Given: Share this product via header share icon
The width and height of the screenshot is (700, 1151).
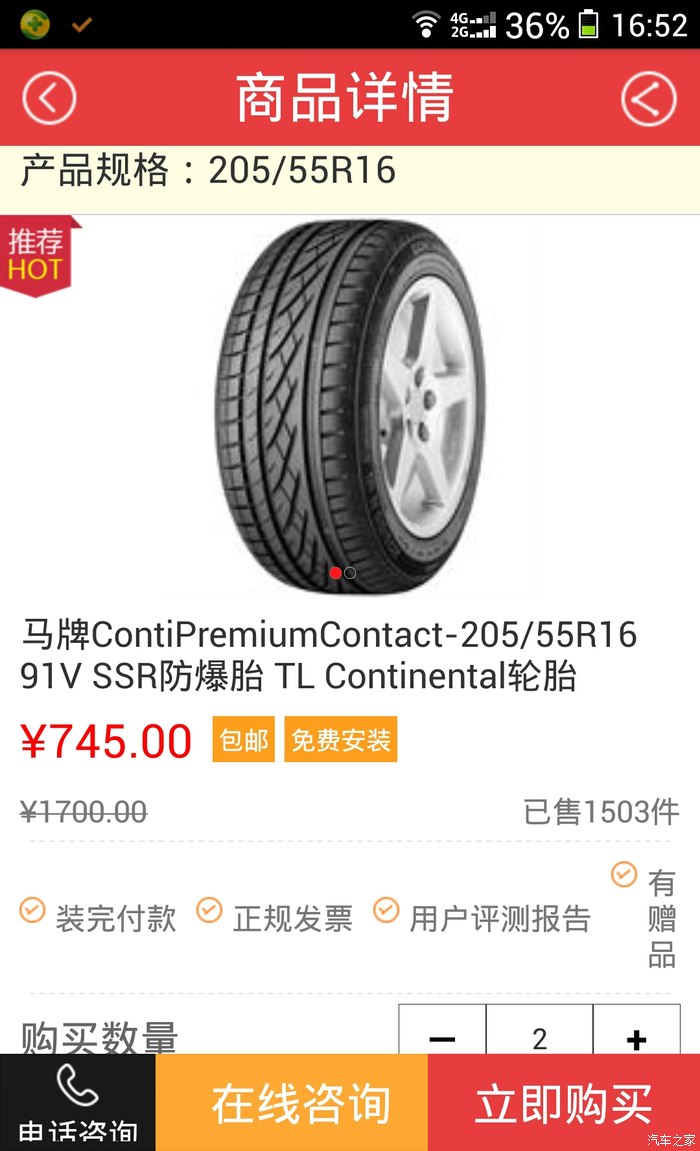Looking at the screenshot, I should (649, 98).
